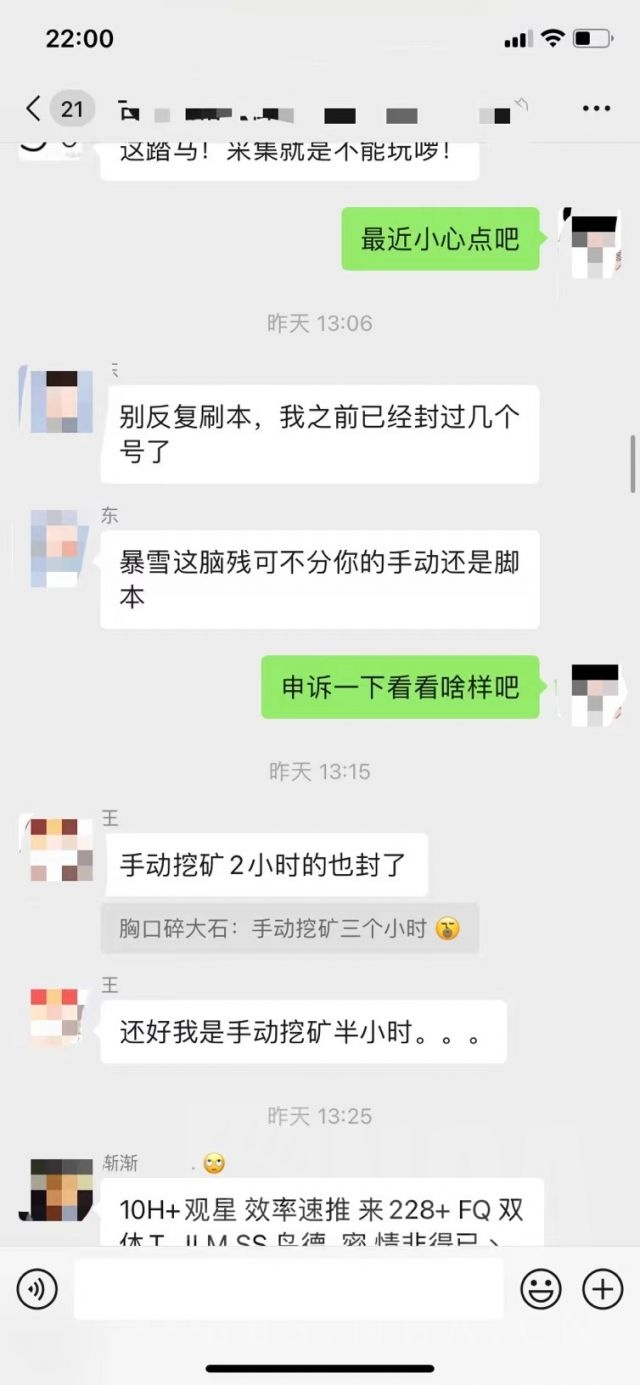Tap the message text field
Image resolution: width=640 pixels, height=1385 pixels.
point(288,1289)
